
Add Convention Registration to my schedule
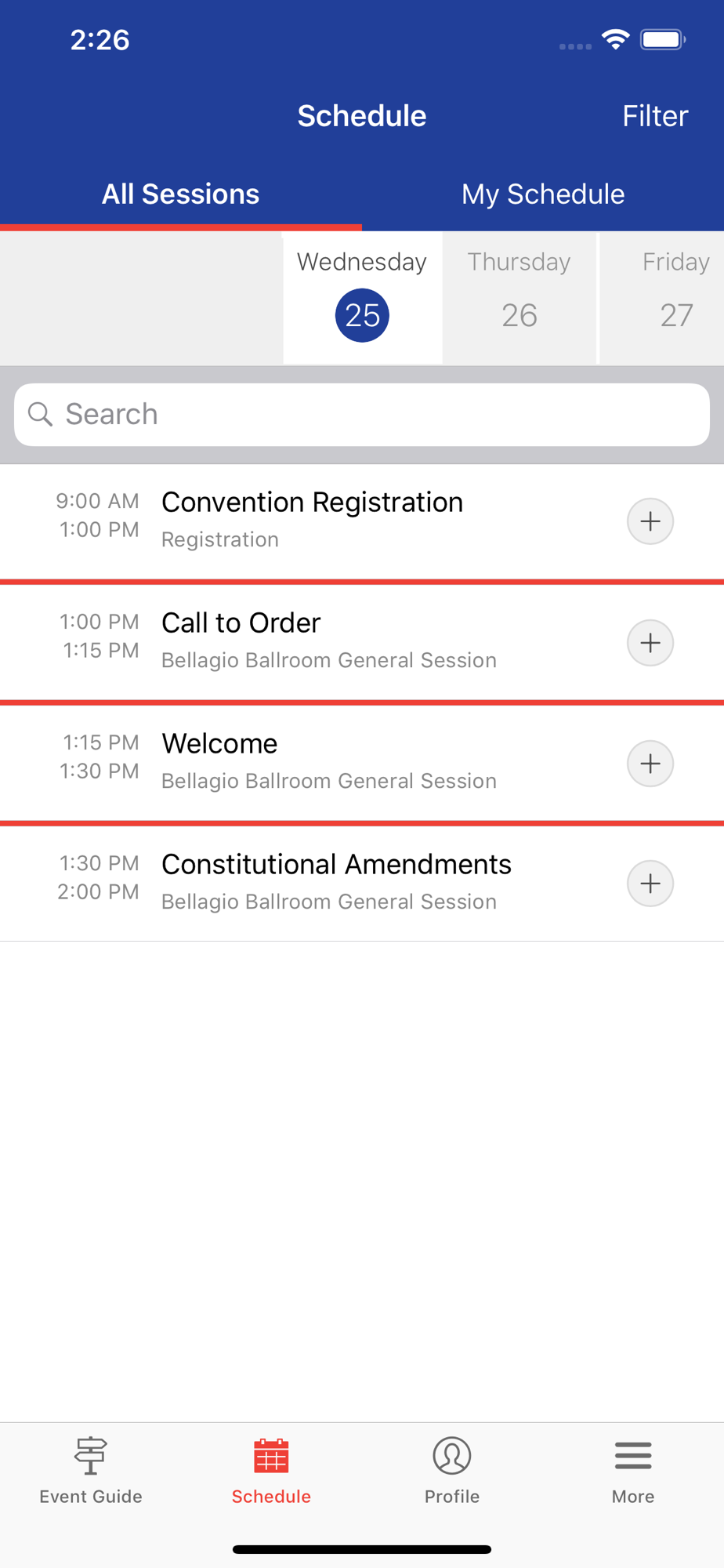pyautogui.click(x=650, y=521)
